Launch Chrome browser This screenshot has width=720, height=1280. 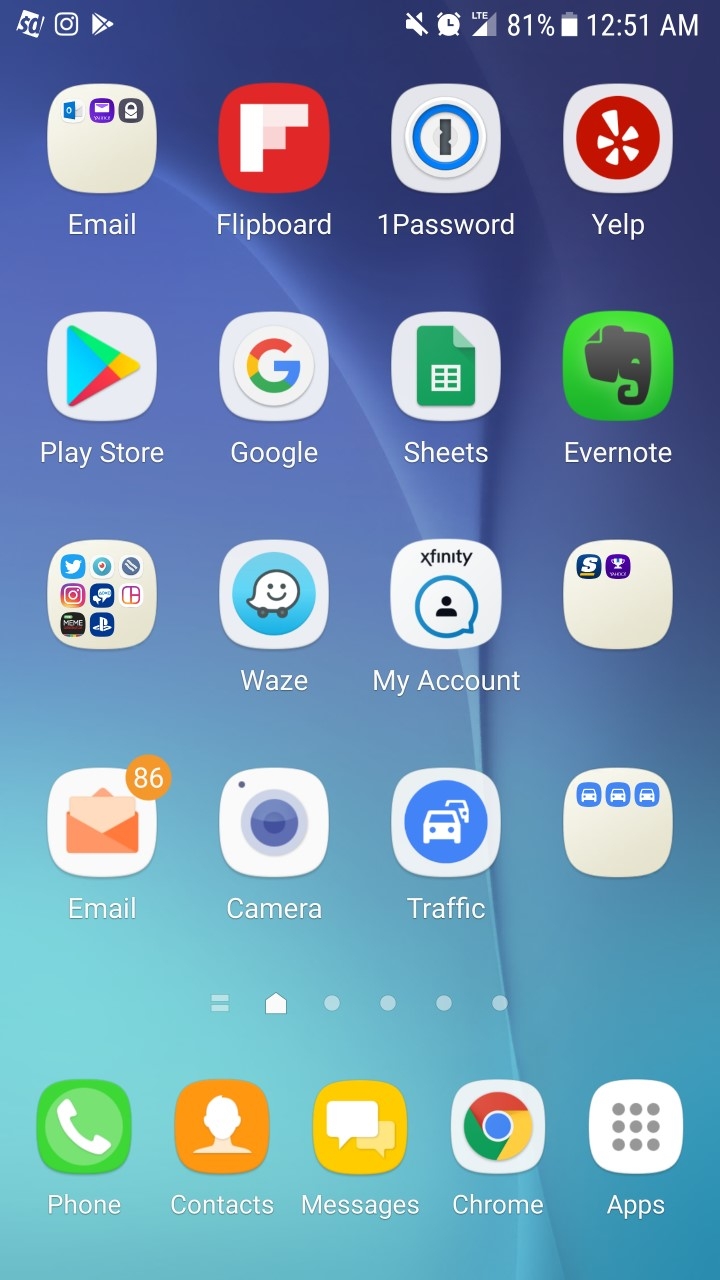(498, 1127)
